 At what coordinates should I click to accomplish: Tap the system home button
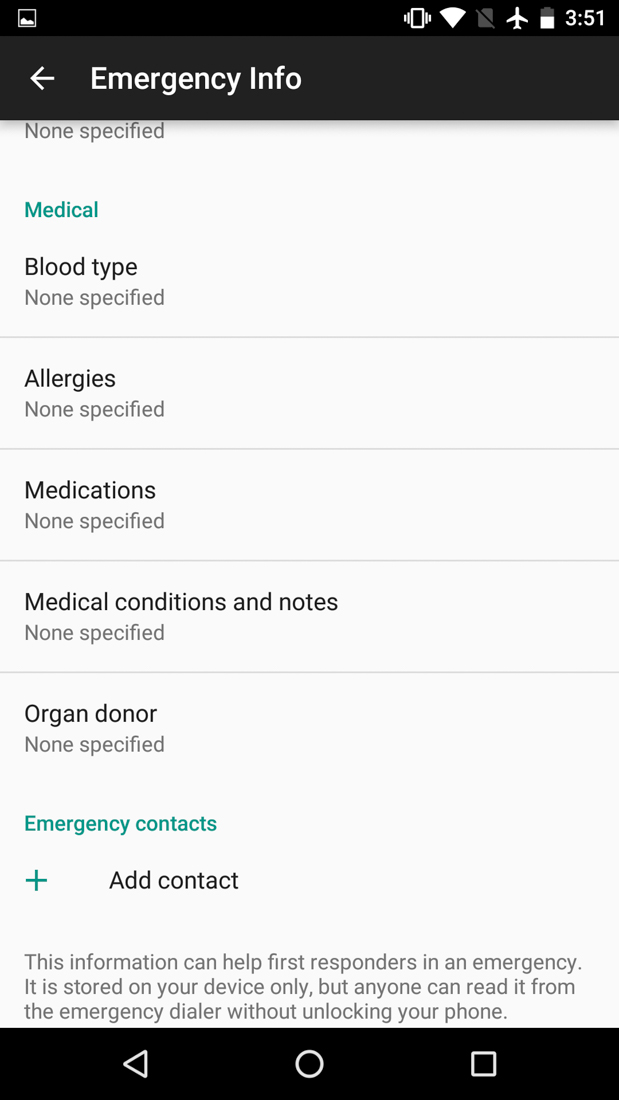[309, 1063]
